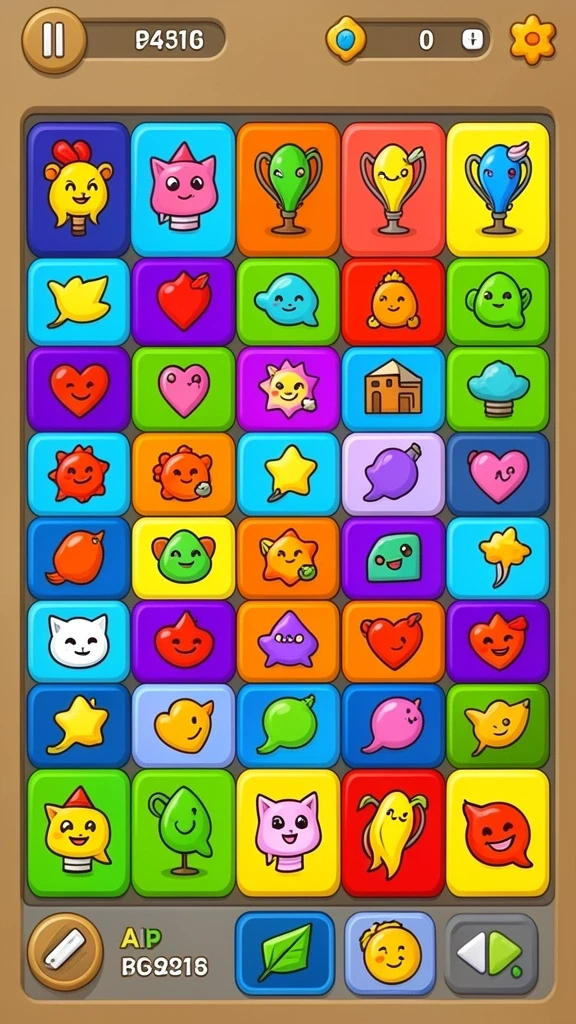Tap the teal square face on purple tile

(393, 558)
